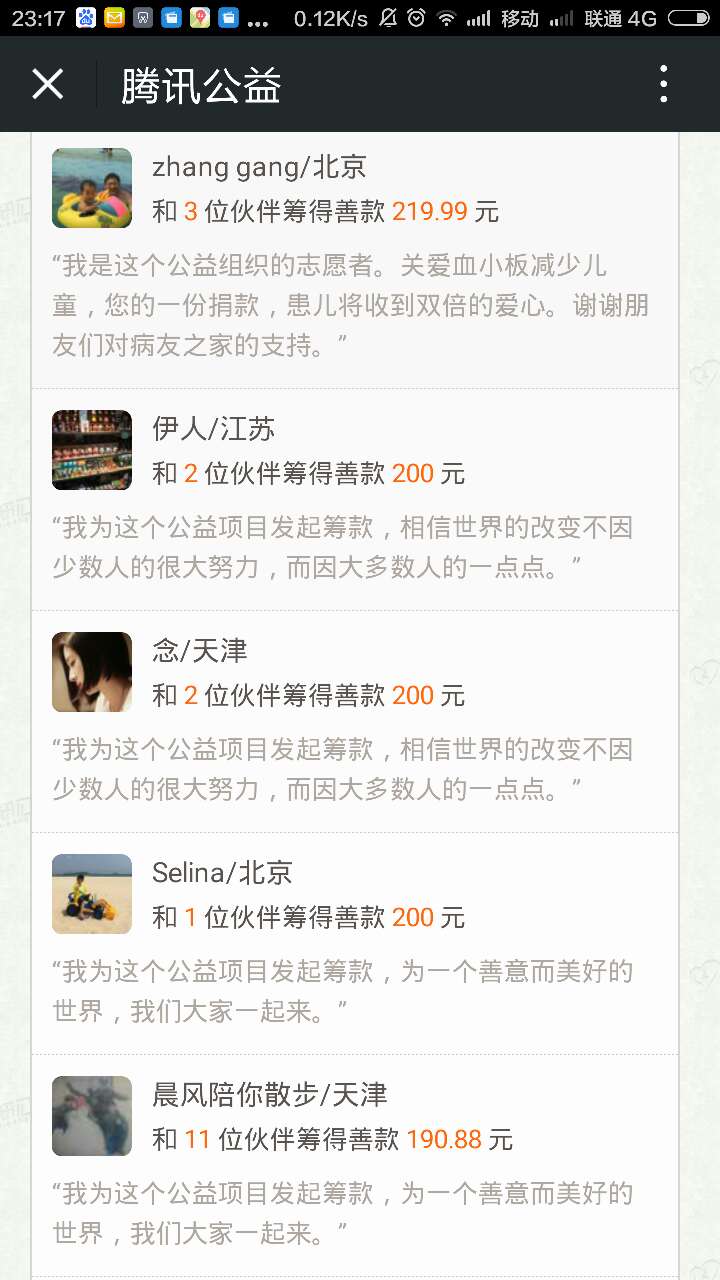This screenshot has height=1280, width=720.
Task: Open 伊人/江苏 fundraiser entry
Action: [x=355, y=498]
